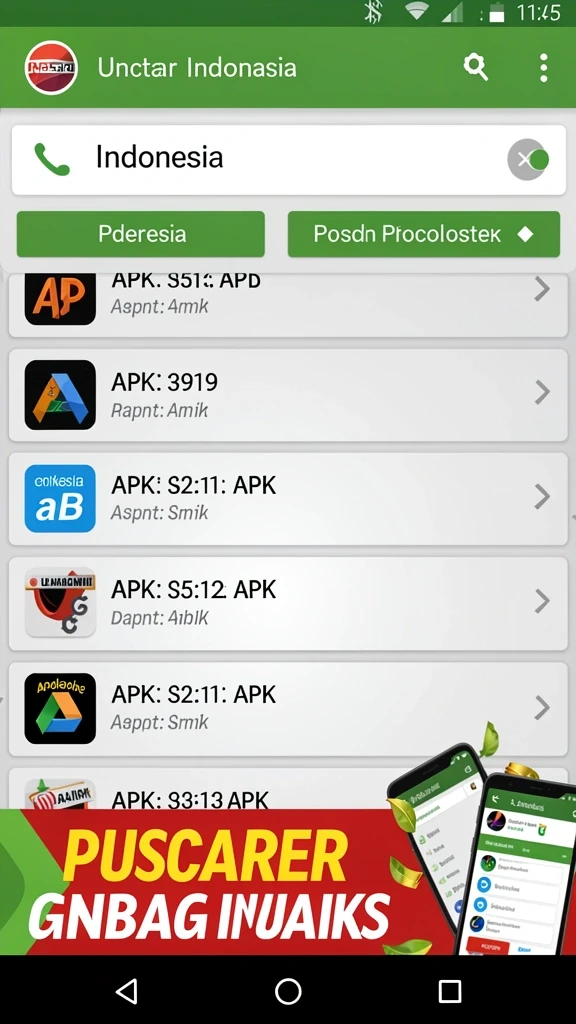Open recent apps with the square button
Screen dimensions: 576x1024
449,991
